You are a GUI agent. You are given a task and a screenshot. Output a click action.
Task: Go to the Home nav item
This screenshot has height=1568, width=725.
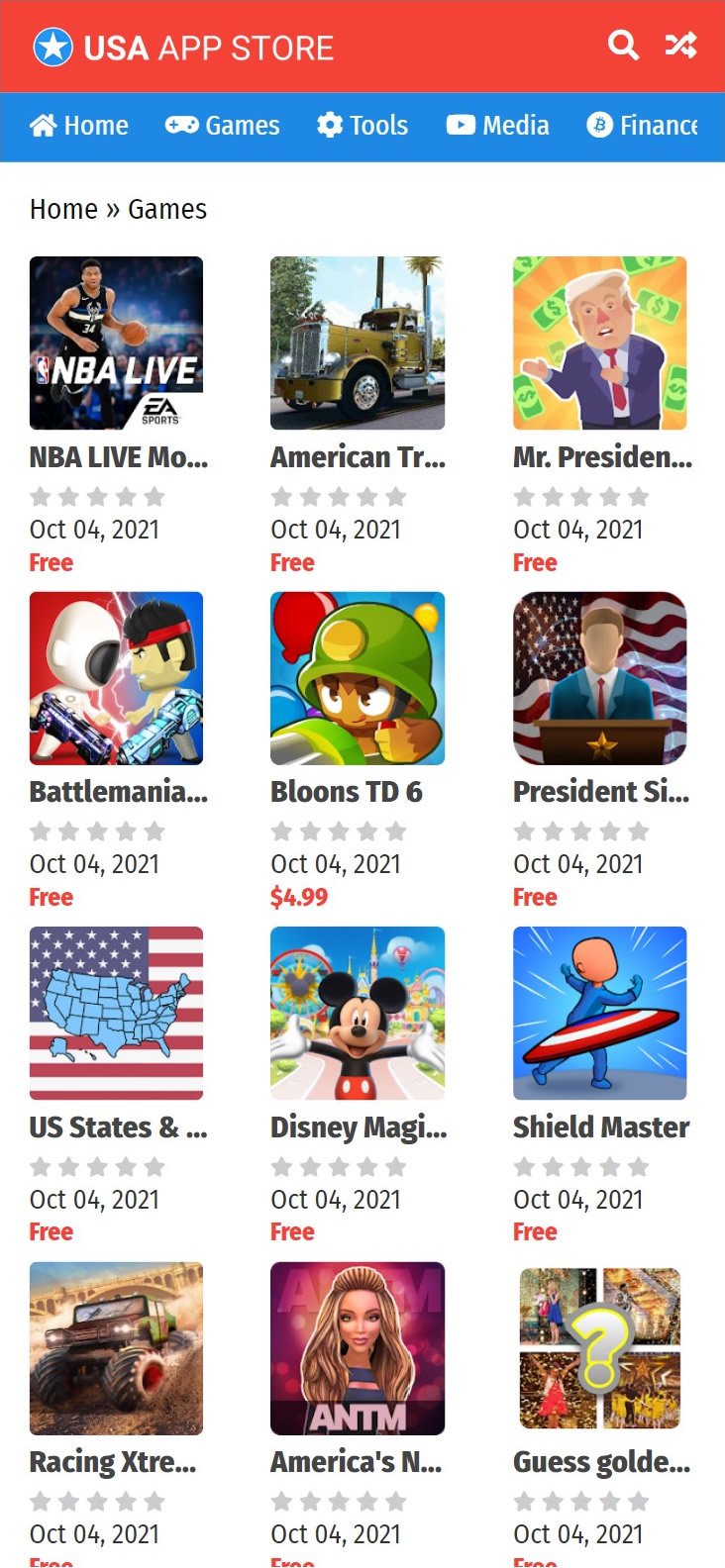click(x=79, y=126)
